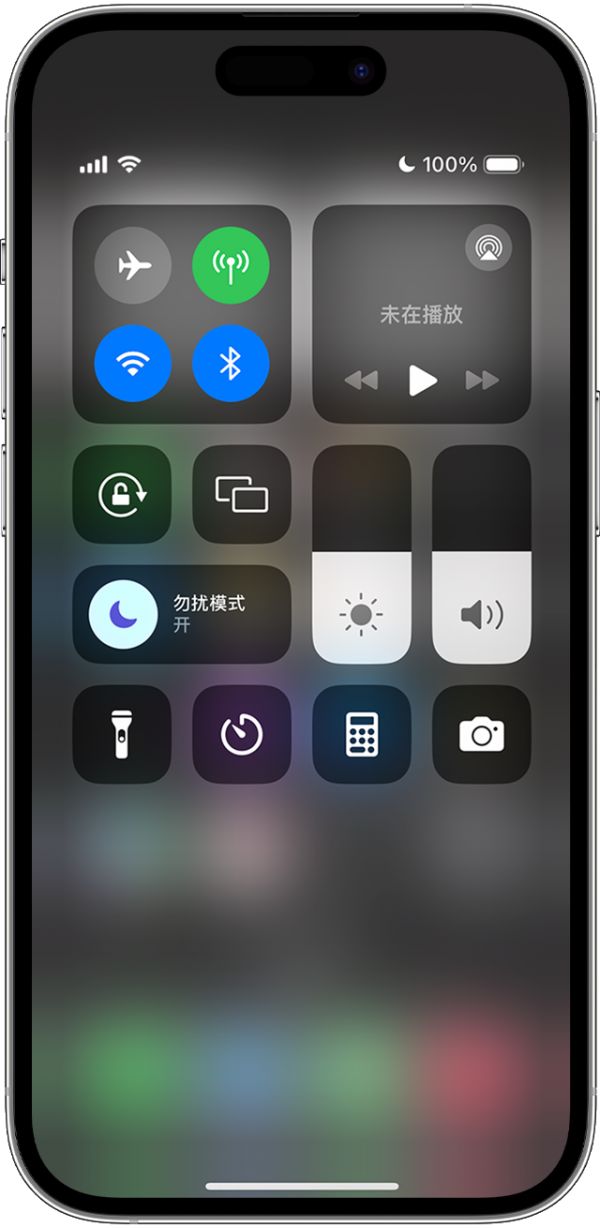Tap the brightness slider
The image size is (600, 1228).
click(x=362, y=554)
